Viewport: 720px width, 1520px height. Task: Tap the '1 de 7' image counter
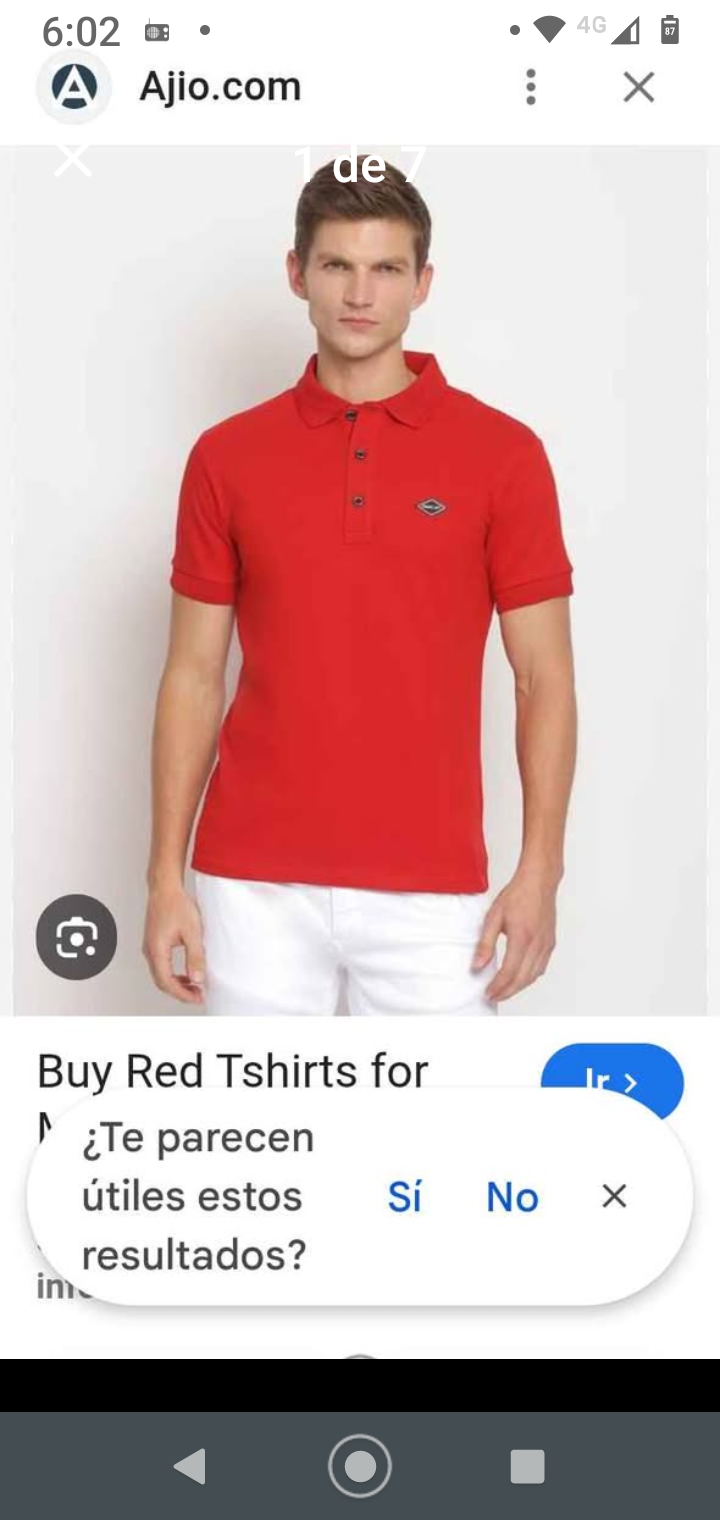click(x=359, y=164)
